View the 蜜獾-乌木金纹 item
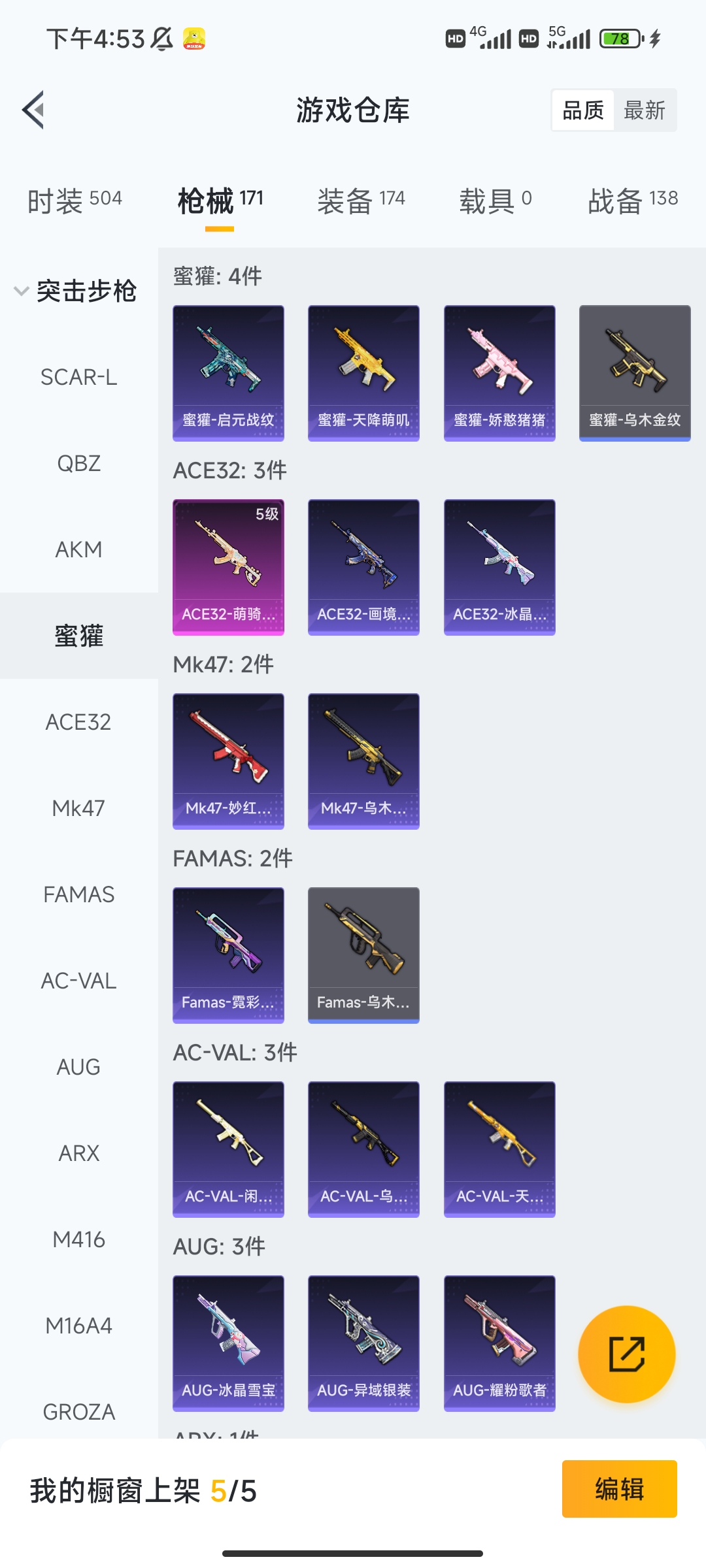706x1568 pixels. [x=635, y=373]
